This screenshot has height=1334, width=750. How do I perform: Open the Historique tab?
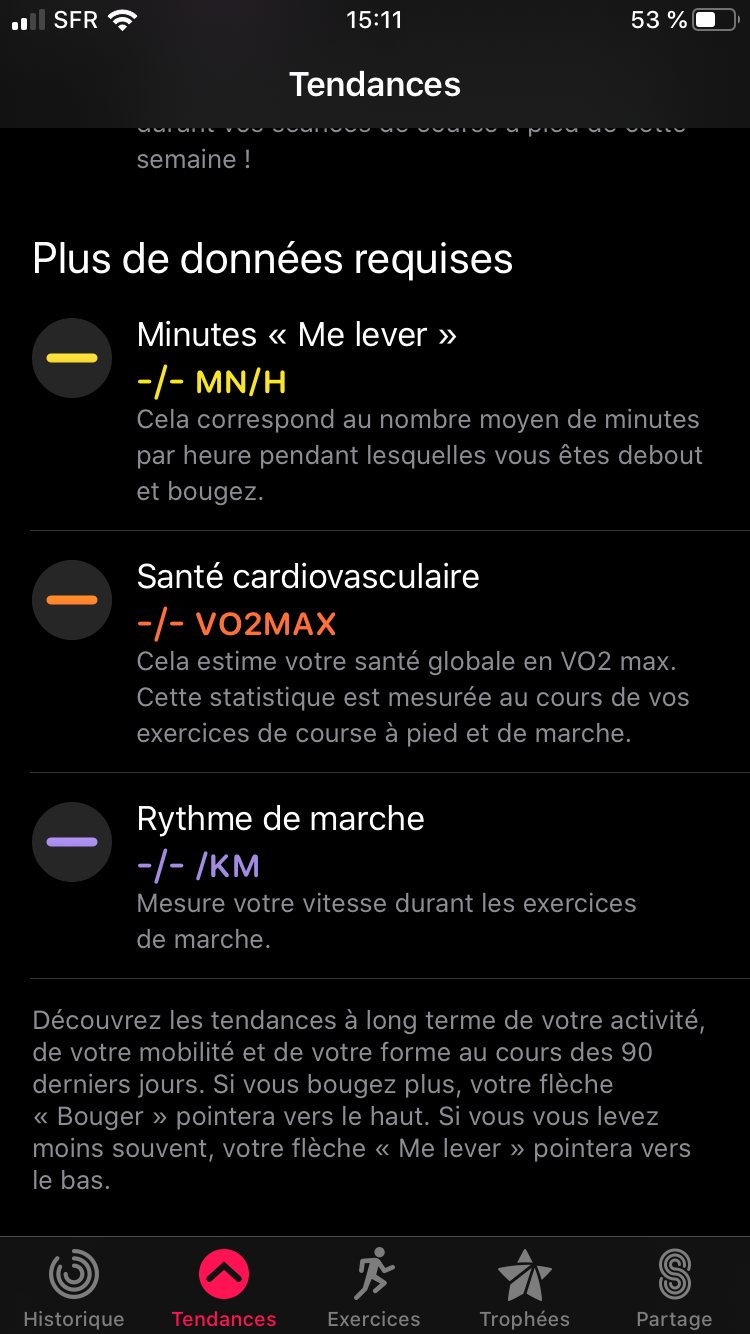point(74,1287)
